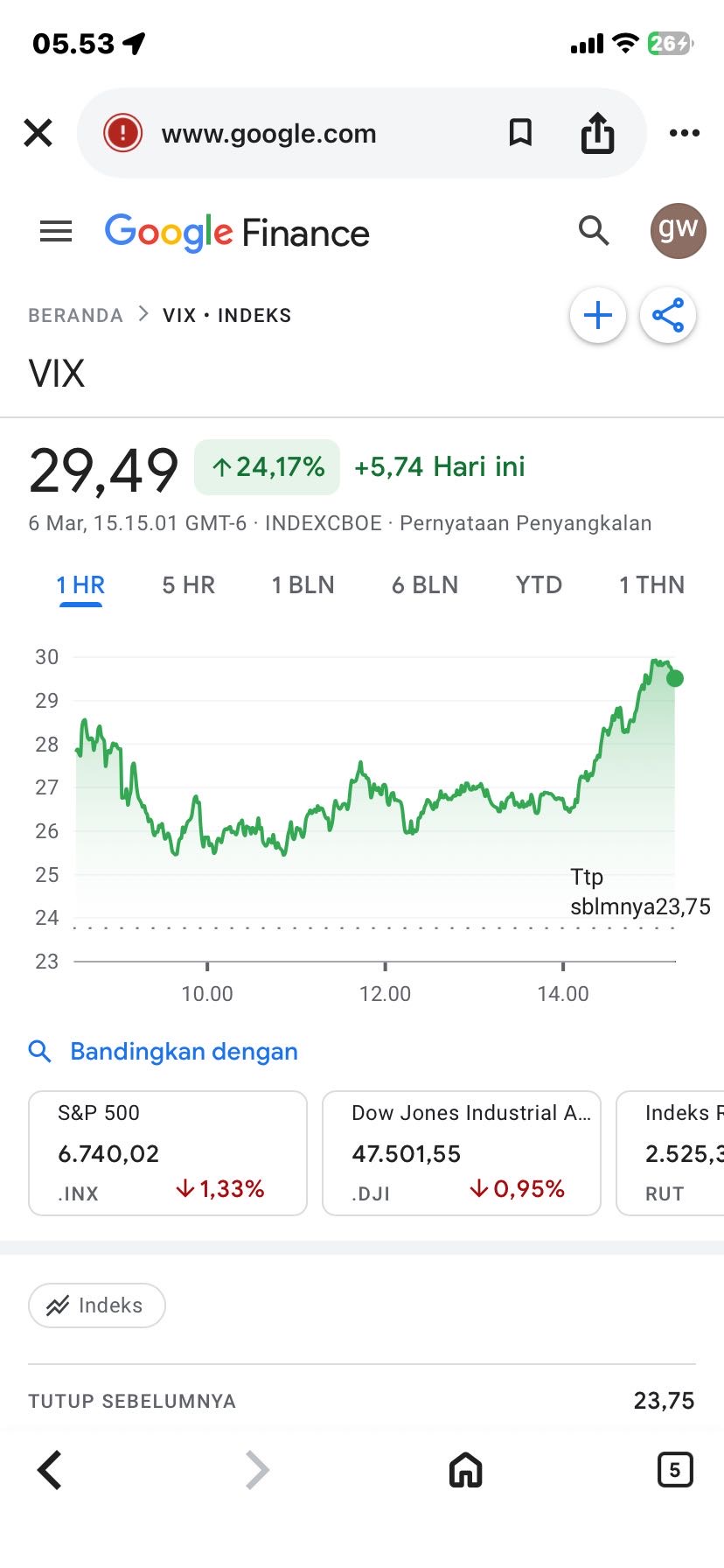Image resolution: width=724 pixels, height=1568 pixels.
Task: Select the 1 BLN chart range
Action: (303, 584)
